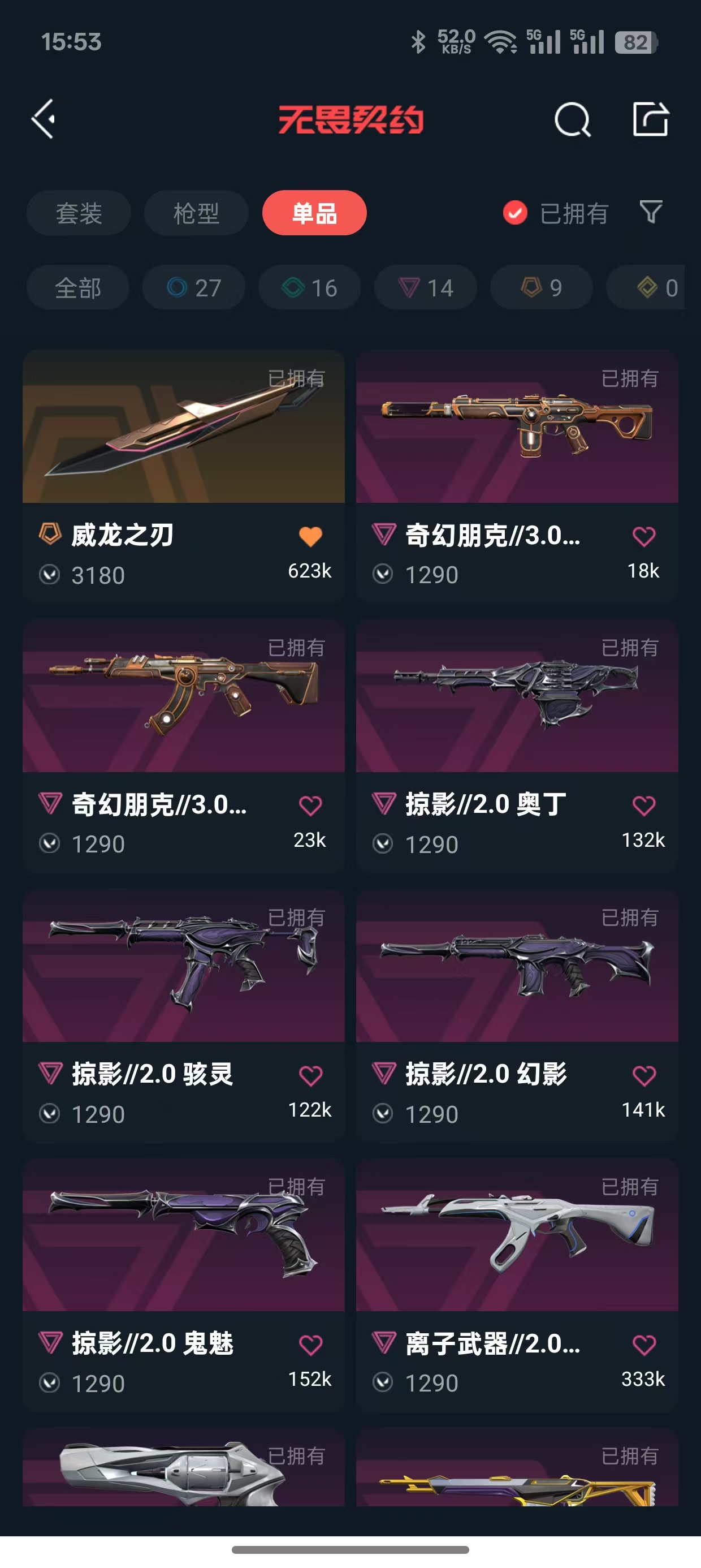Switch to the 套装 tab
This screenshot has width=701, height=1568.
[x=79, y=214]
